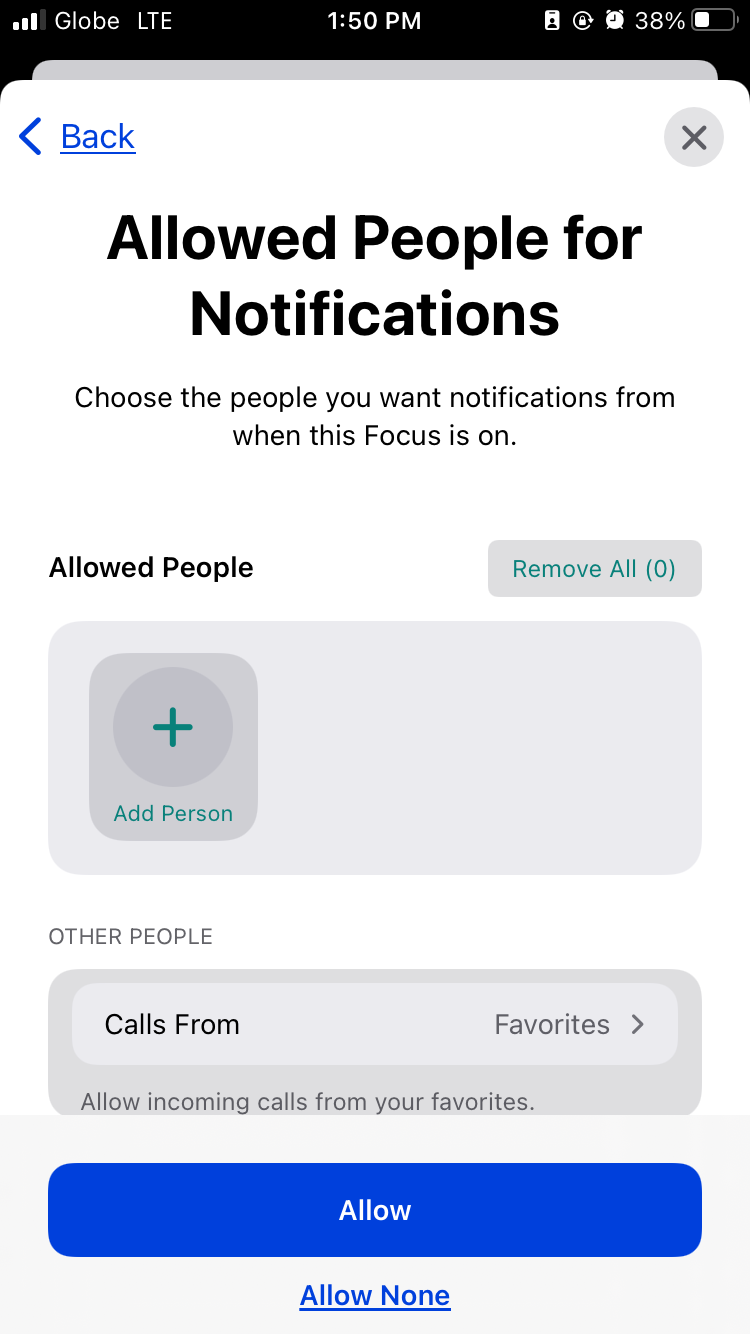Tap the SIM lock icon in status bar
The height and width of the screenshot is (1334, 750).
552,20
